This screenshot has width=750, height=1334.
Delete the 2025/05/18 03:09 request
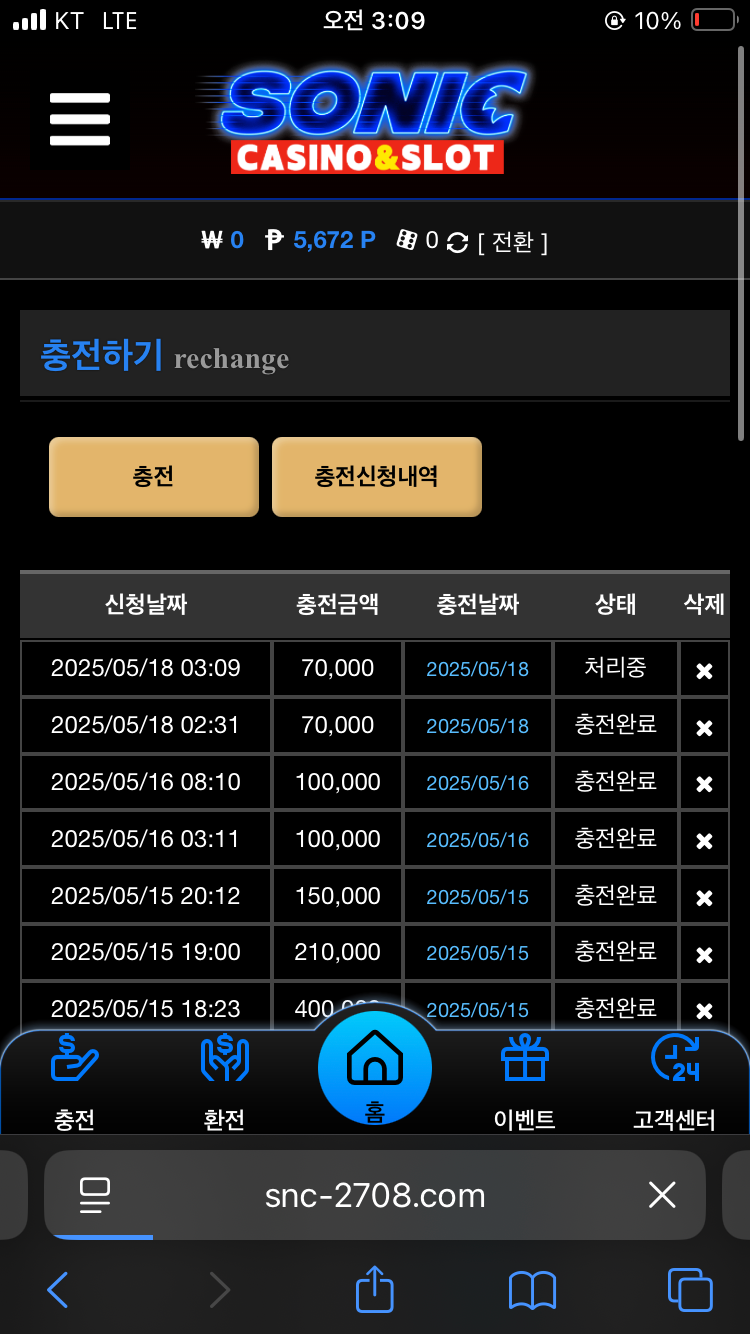(x=704, y=670)
